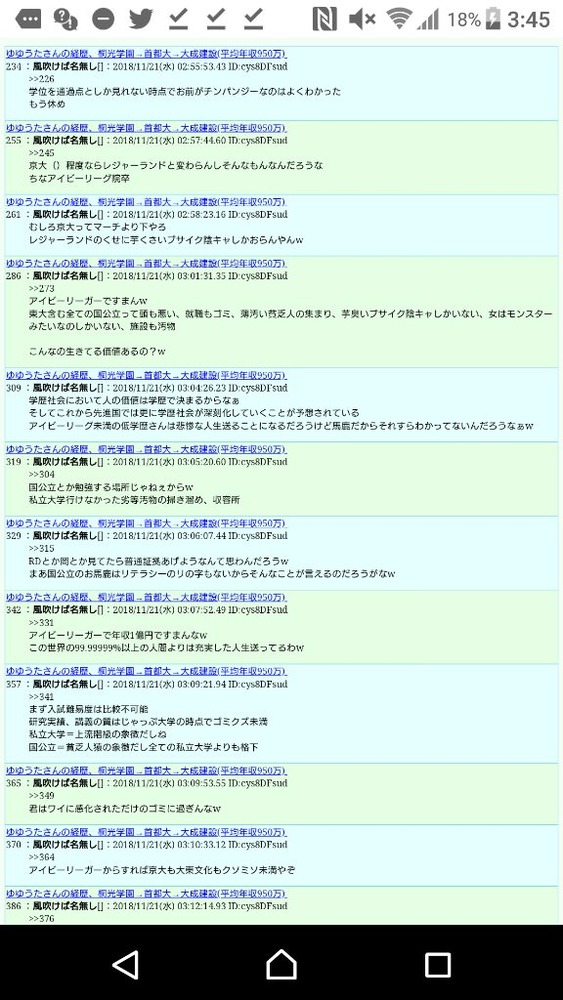
Task: Open the thread title link above post 286
Action: (146, 263)
